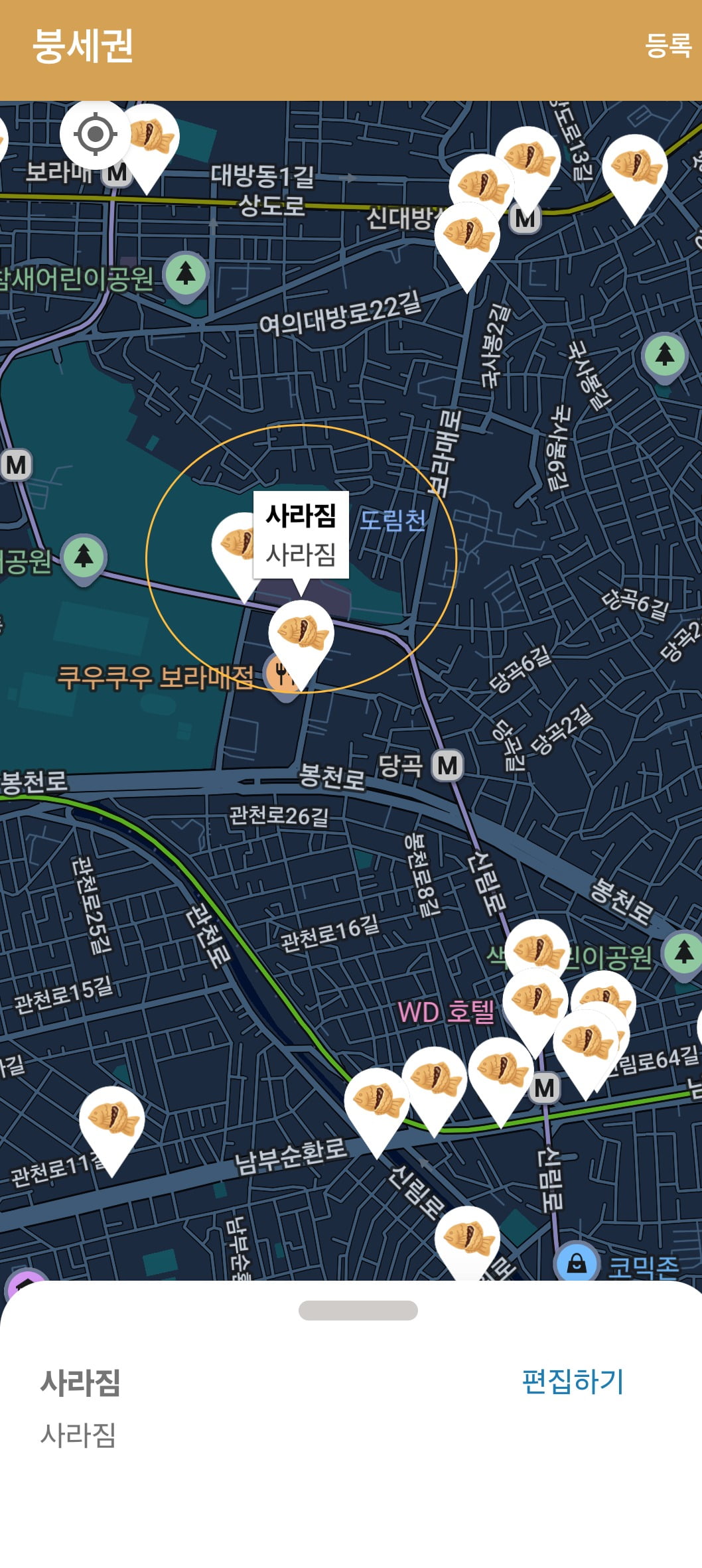
Task: Open 편집하기 to edit this spot
Action: [573, 1382]
